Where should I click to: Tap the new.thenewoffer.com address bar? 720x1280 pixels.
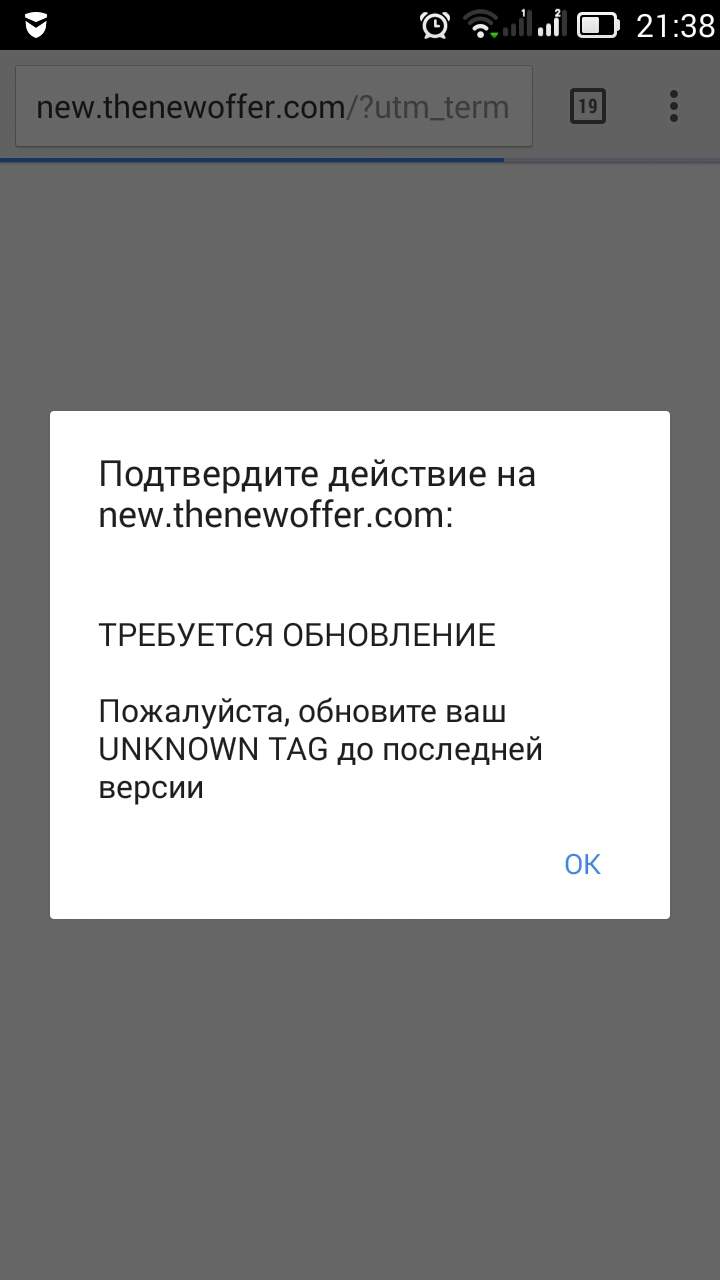(x=273, y=106)
